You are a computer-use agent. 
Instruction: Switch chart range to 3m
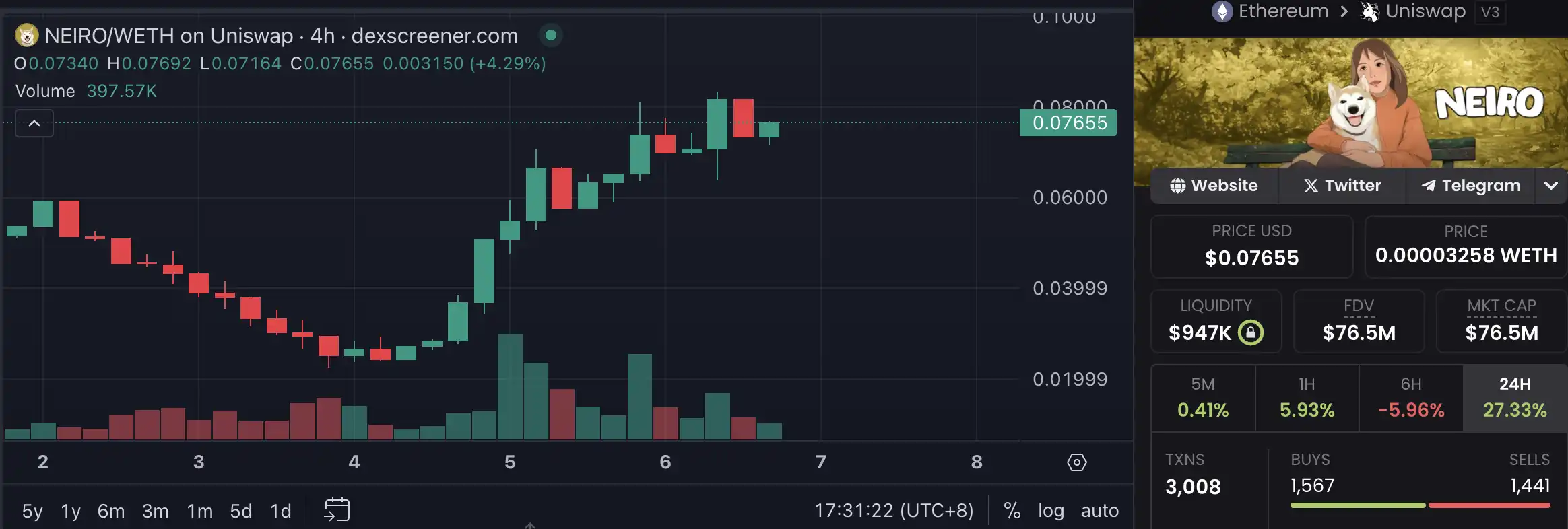156,511
